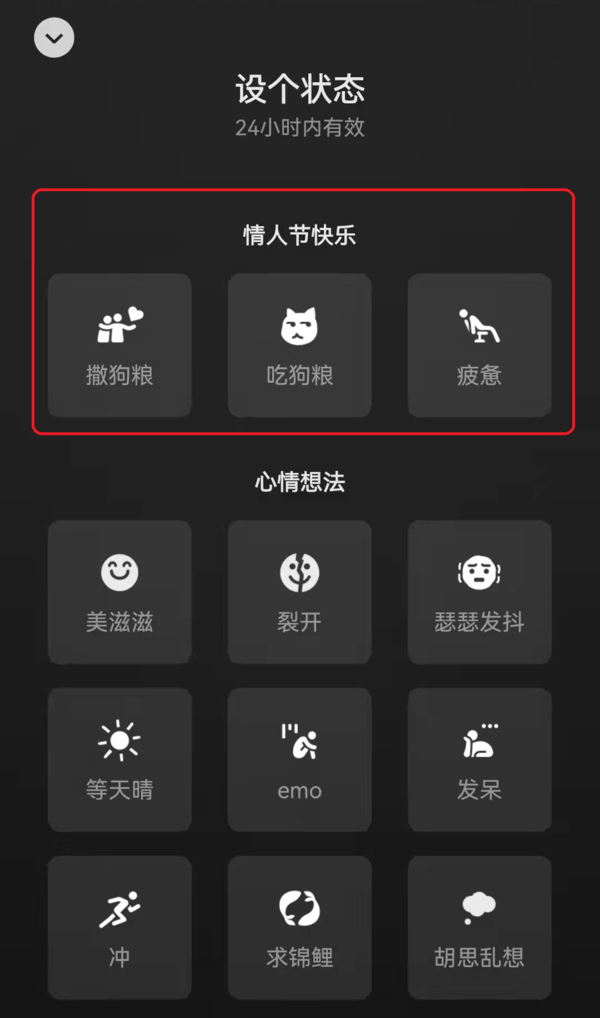Set status to 疲惫

479,345
